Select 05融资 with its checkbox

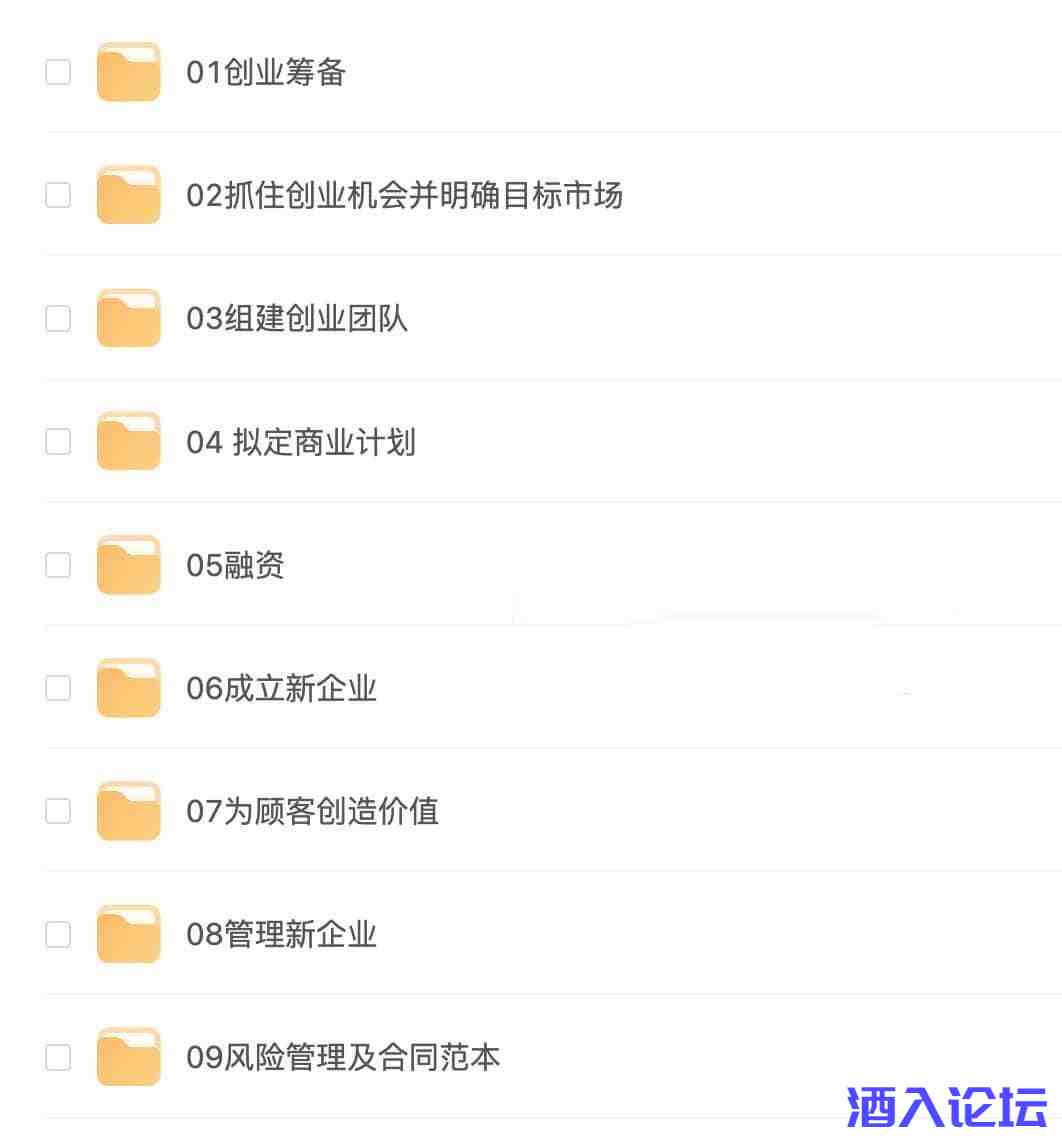pyautogui.click(x=59, y=565)
